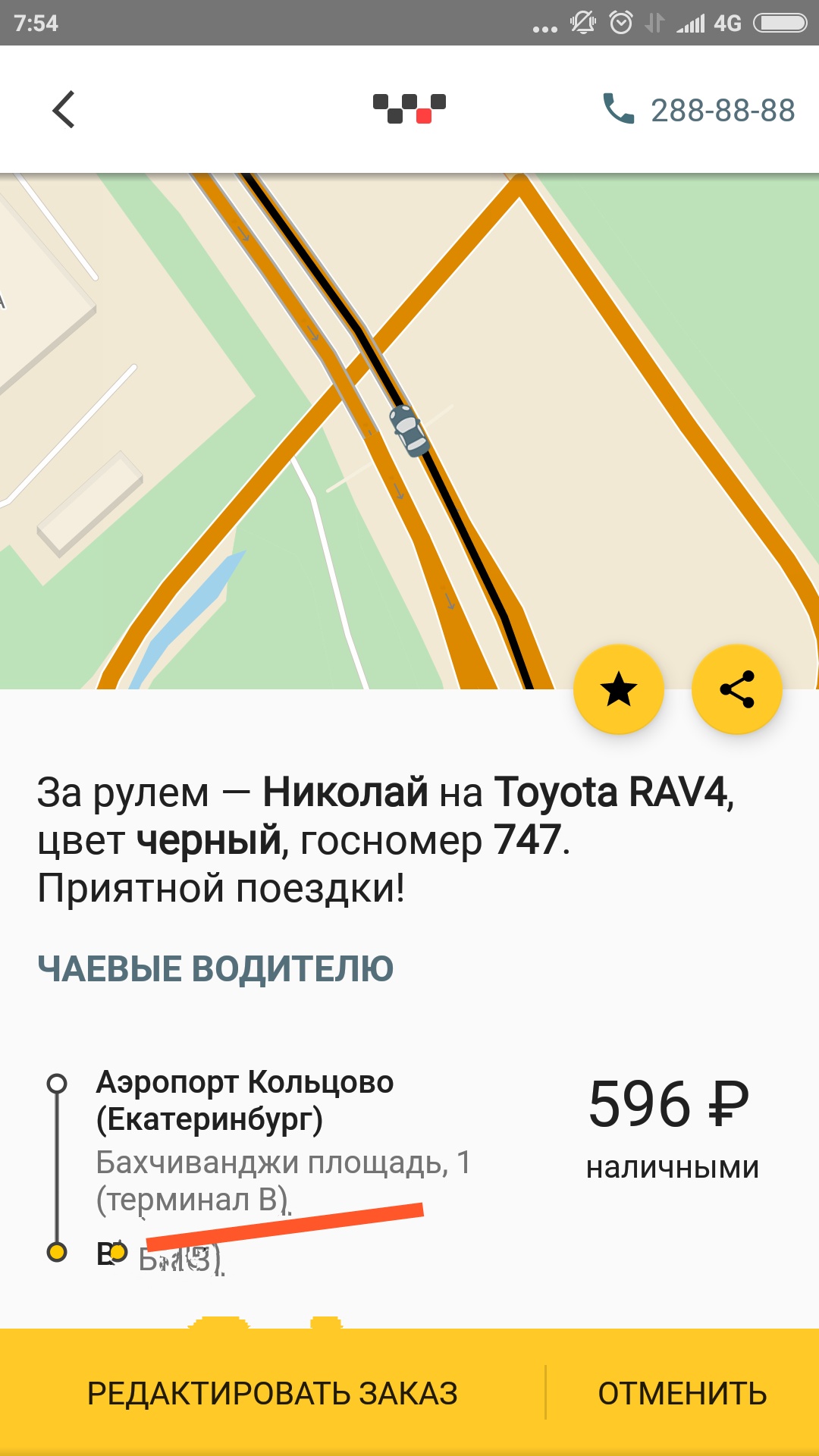This screenshot has width=819, height=1456.
Task: Share the ride with the share button
Action: click(x=737, y=689)
